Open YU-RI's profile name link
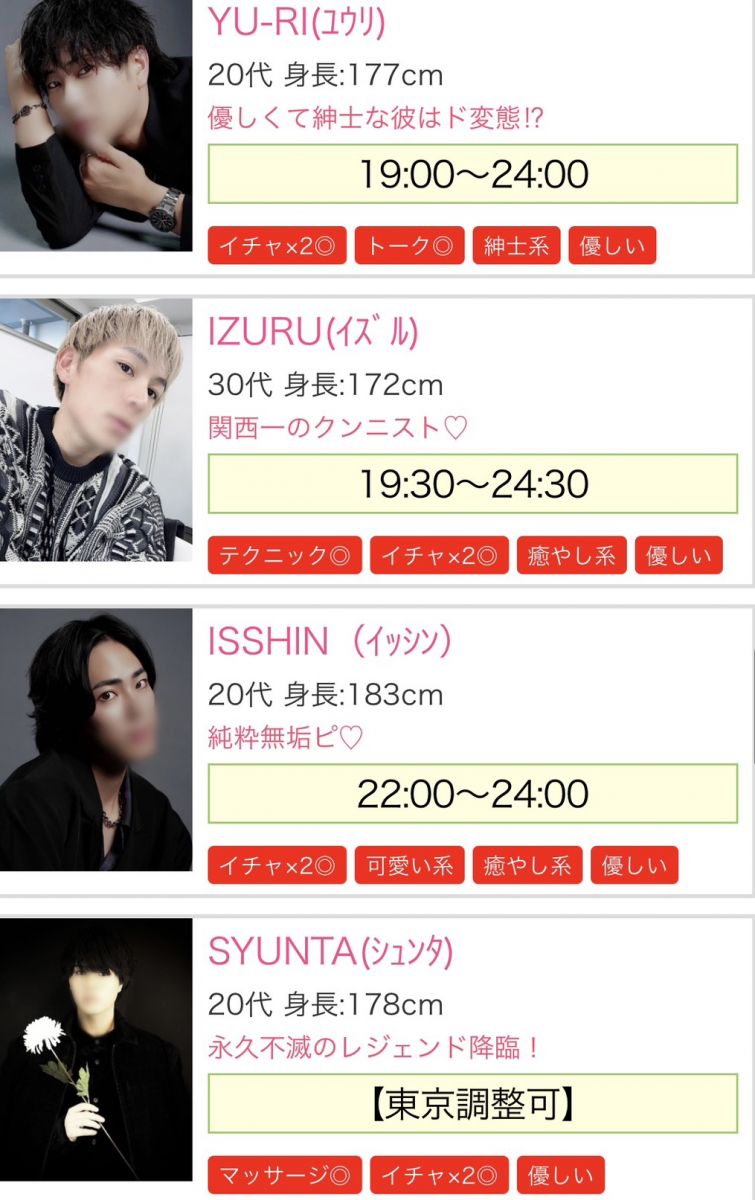 296,23
